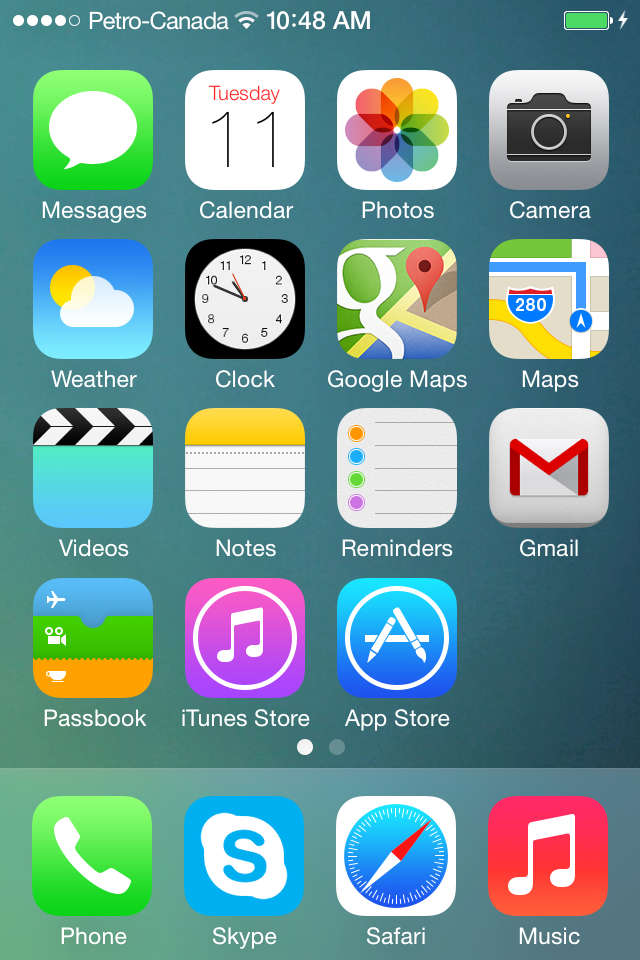Viewport: 640px width, 960px height.
Task: Open the Photos app
Action: coord(397,130)
